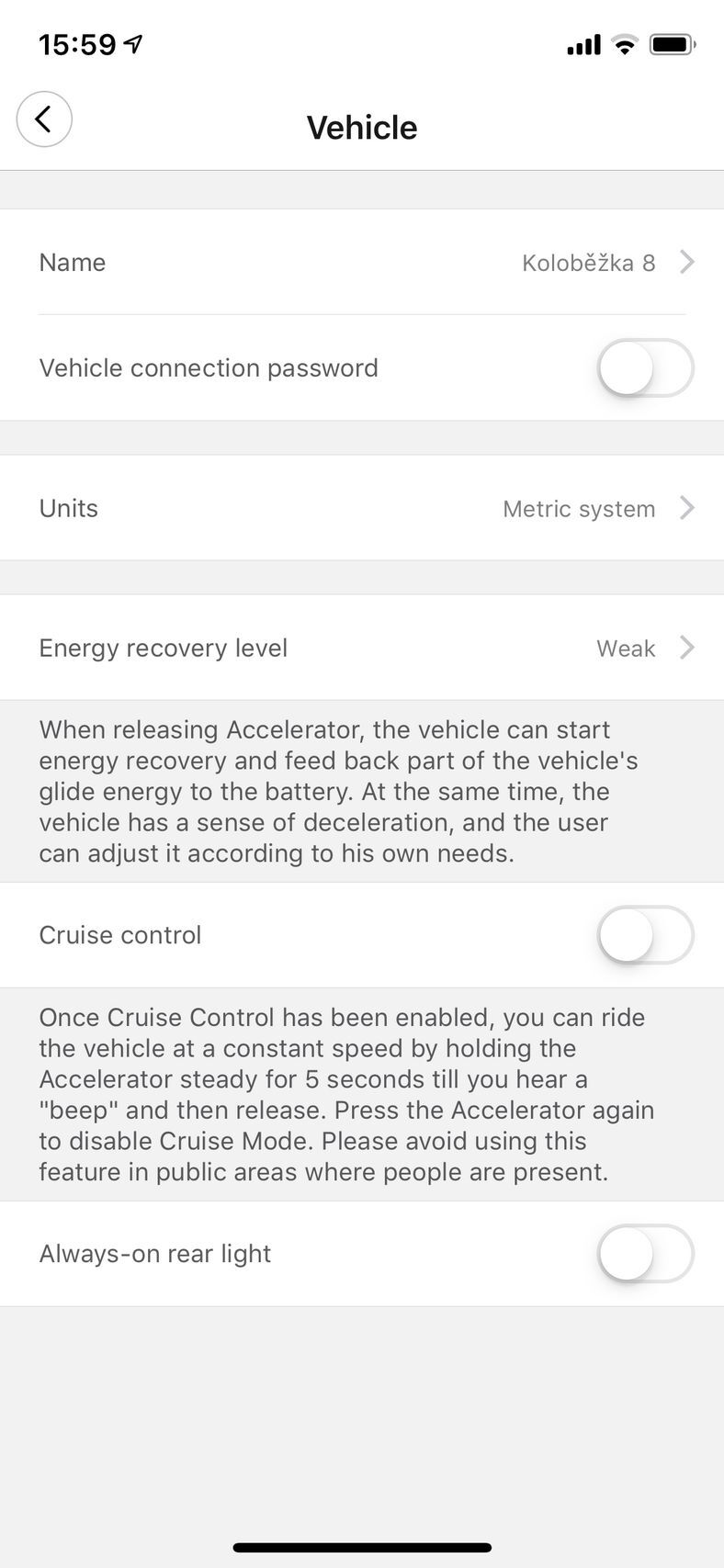
Task: Open the vehicle Name setting
Action: [x=362, y=263]
